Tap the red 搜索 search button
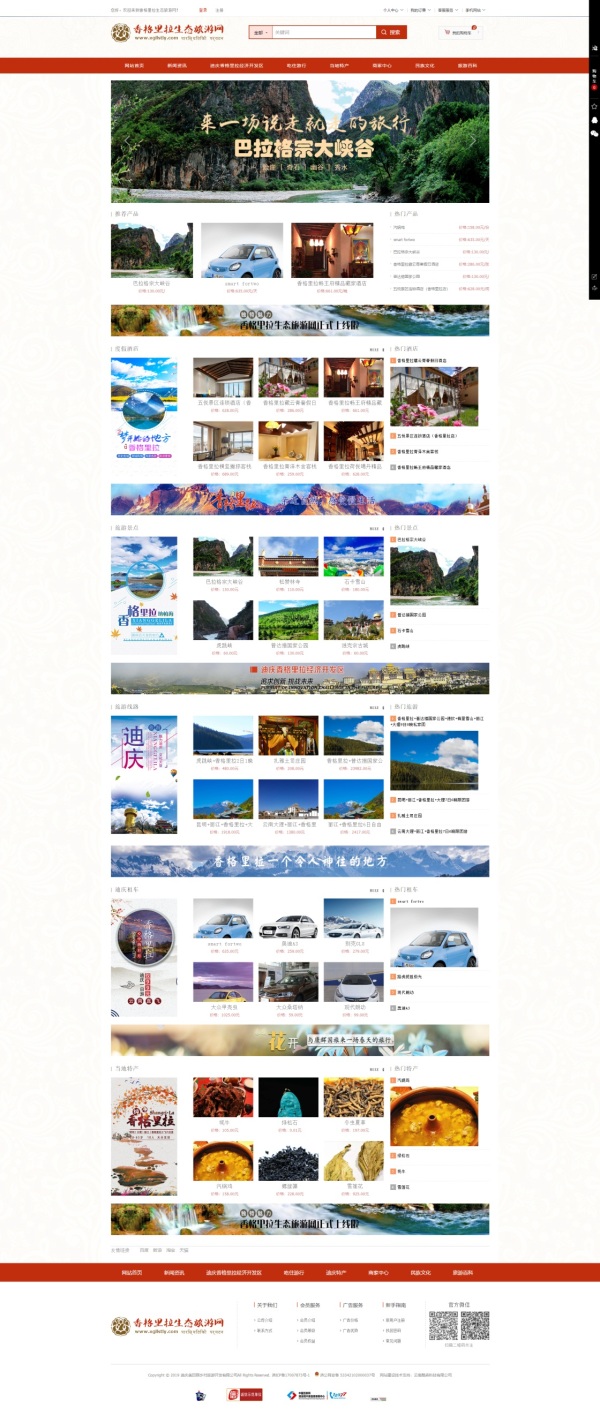Screen dimensions: 600x1409 (x=391, y=32)
